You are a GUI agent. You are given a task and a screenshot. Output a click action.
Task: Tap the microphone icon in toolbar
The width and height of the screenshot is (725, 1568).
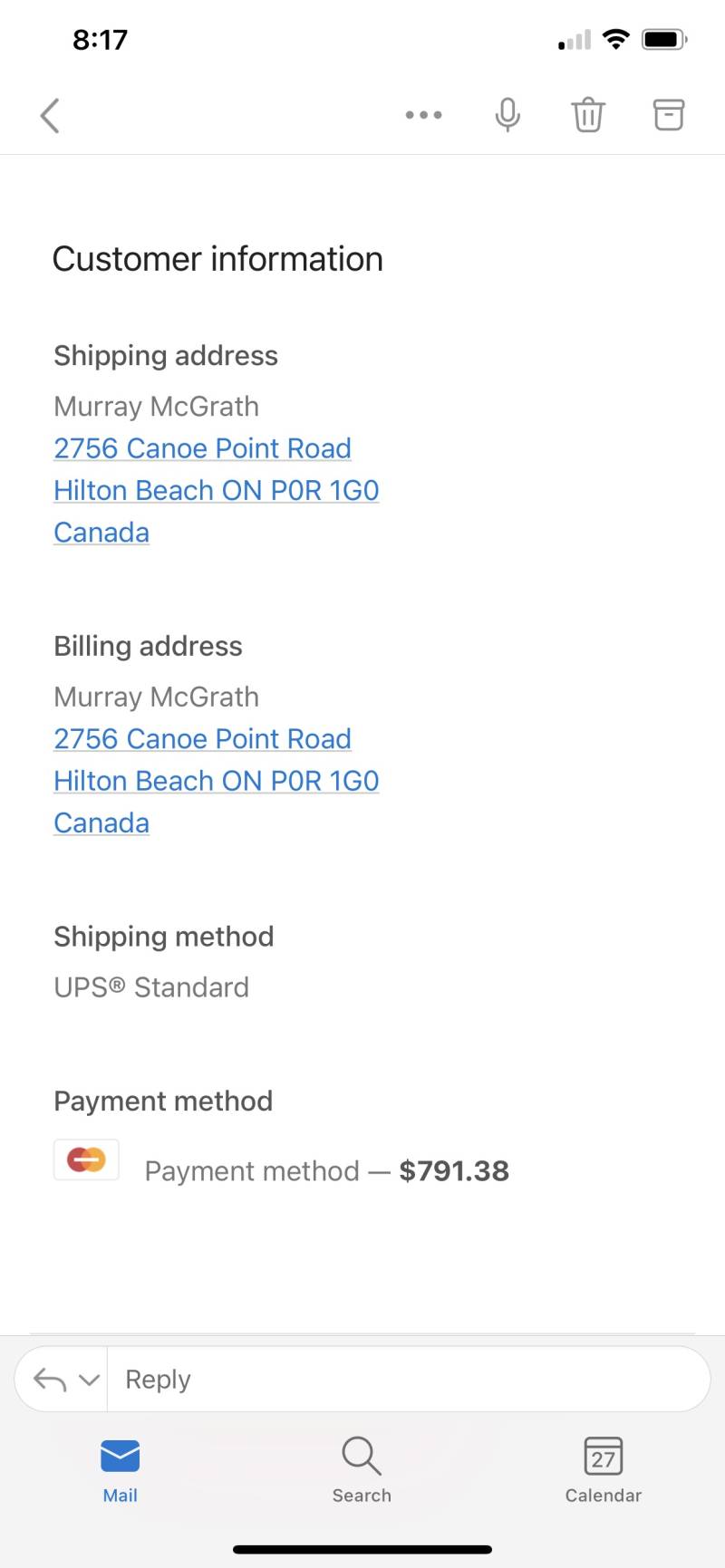pyautogui.click(x=507, y=115)
